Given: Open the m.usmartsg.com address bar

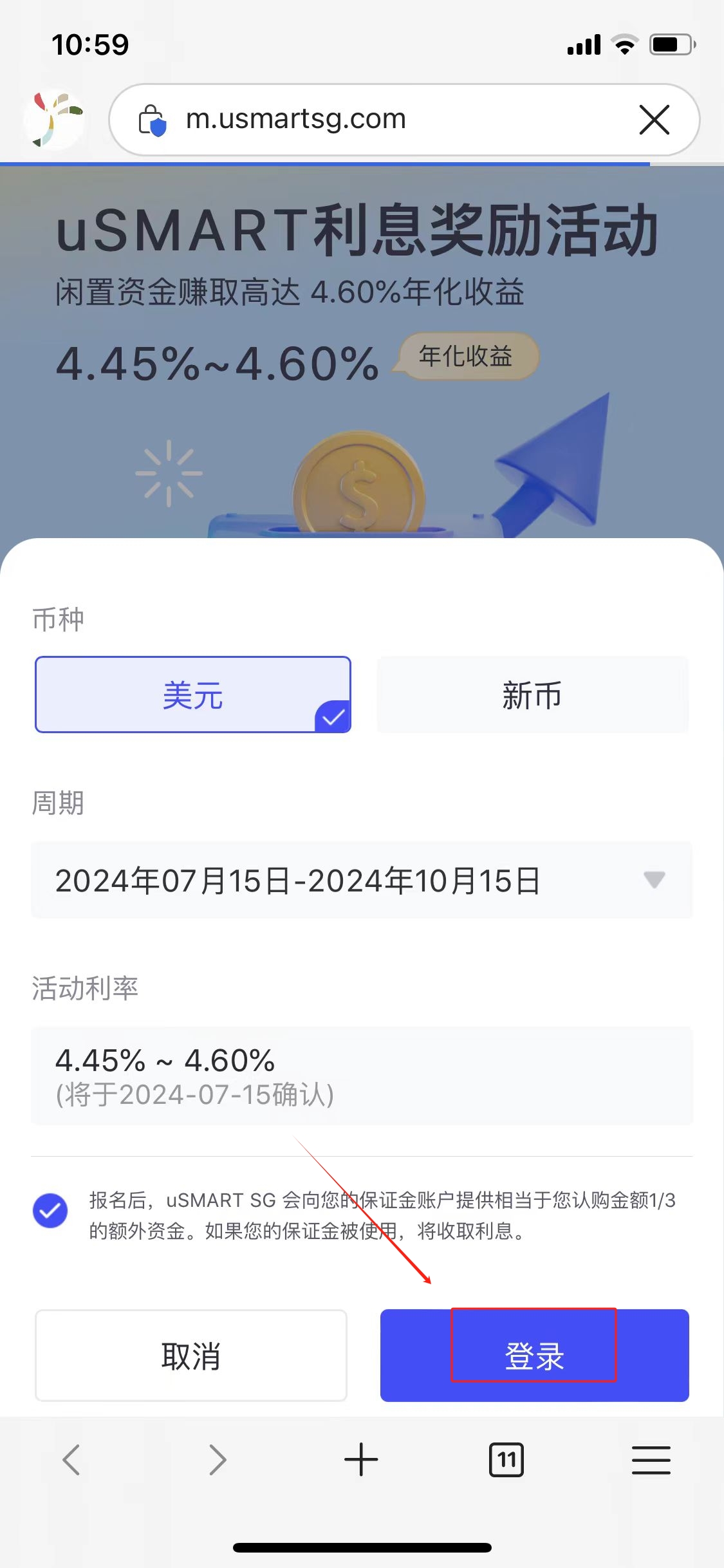Looking at the screenshot, I should tap(386, 120).
